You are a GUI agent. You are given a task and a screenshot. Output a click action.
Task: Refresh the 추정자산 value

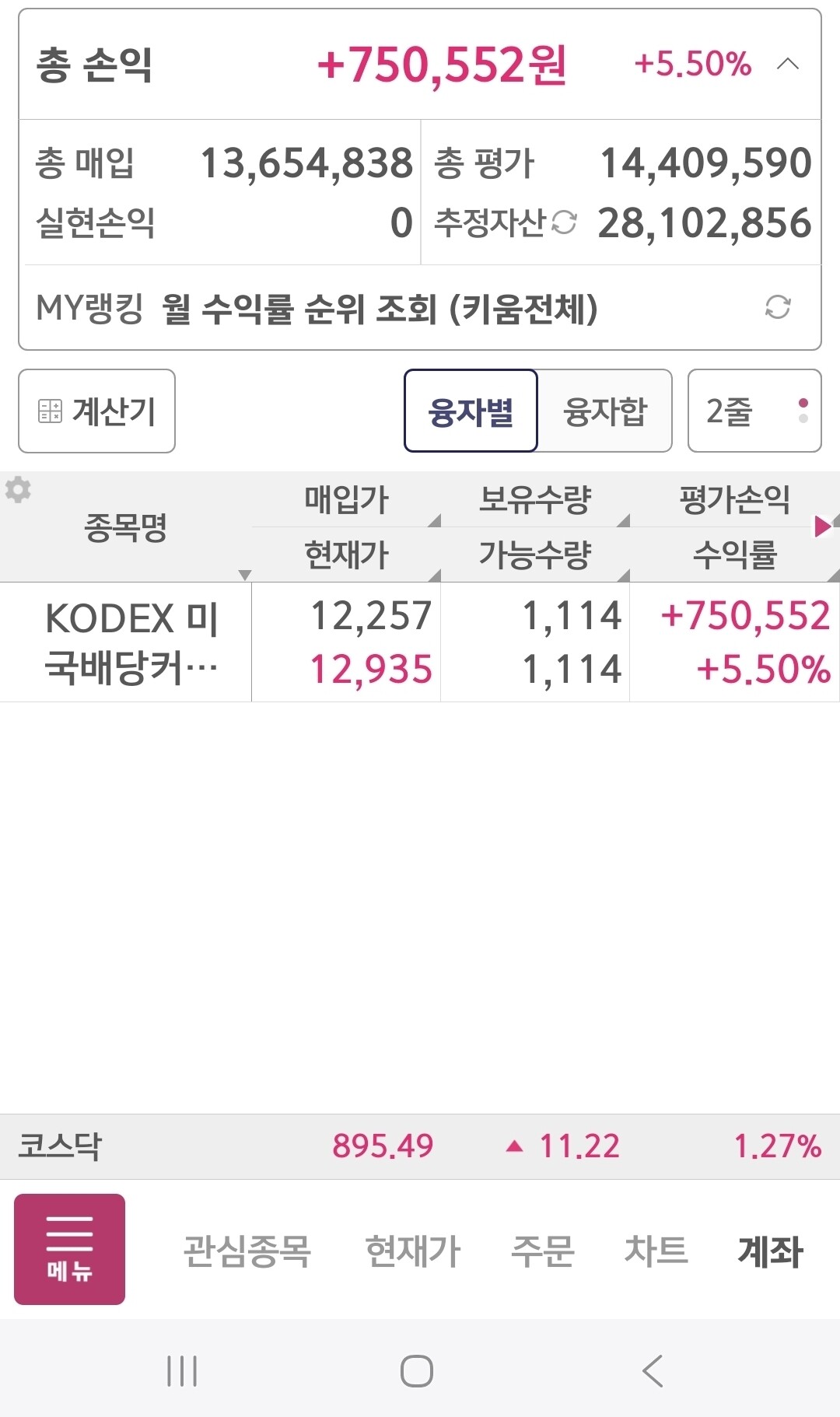[564, 222]
